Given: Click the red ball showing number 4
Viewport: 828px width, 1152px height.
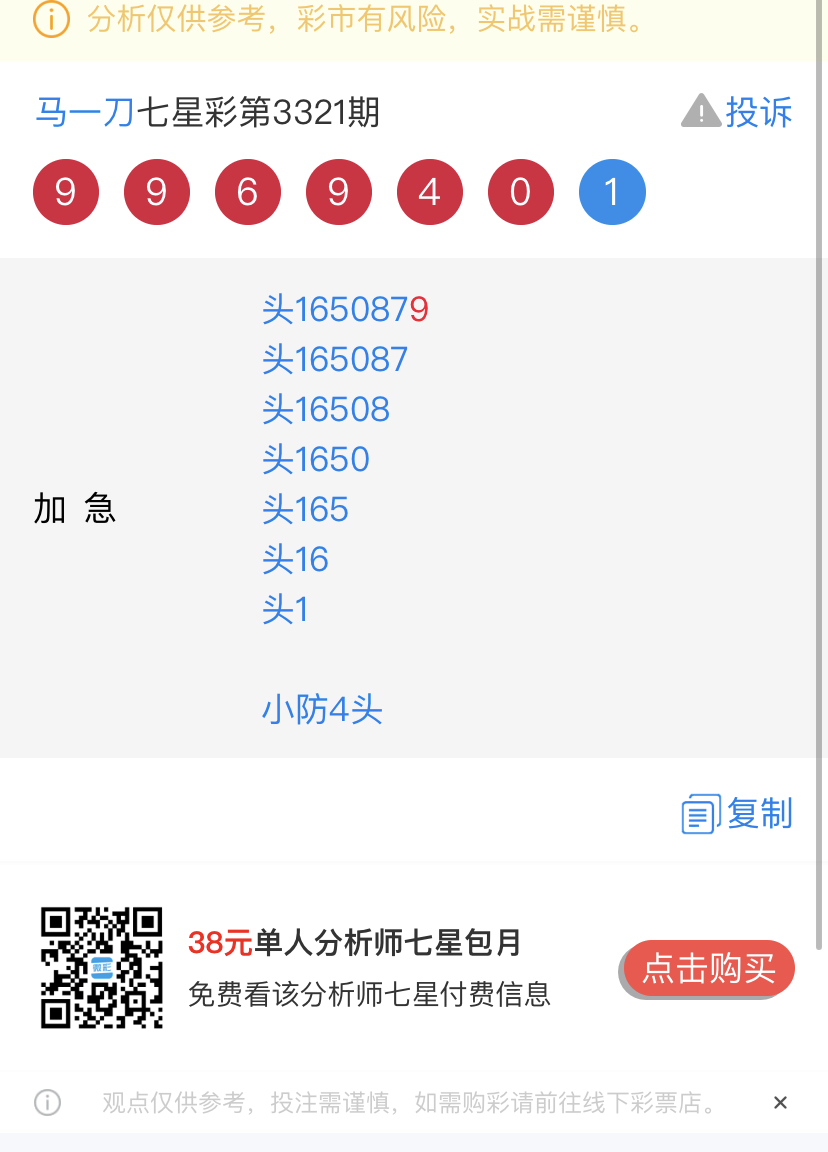Looking at the screenshot, I should click(429, 191).
